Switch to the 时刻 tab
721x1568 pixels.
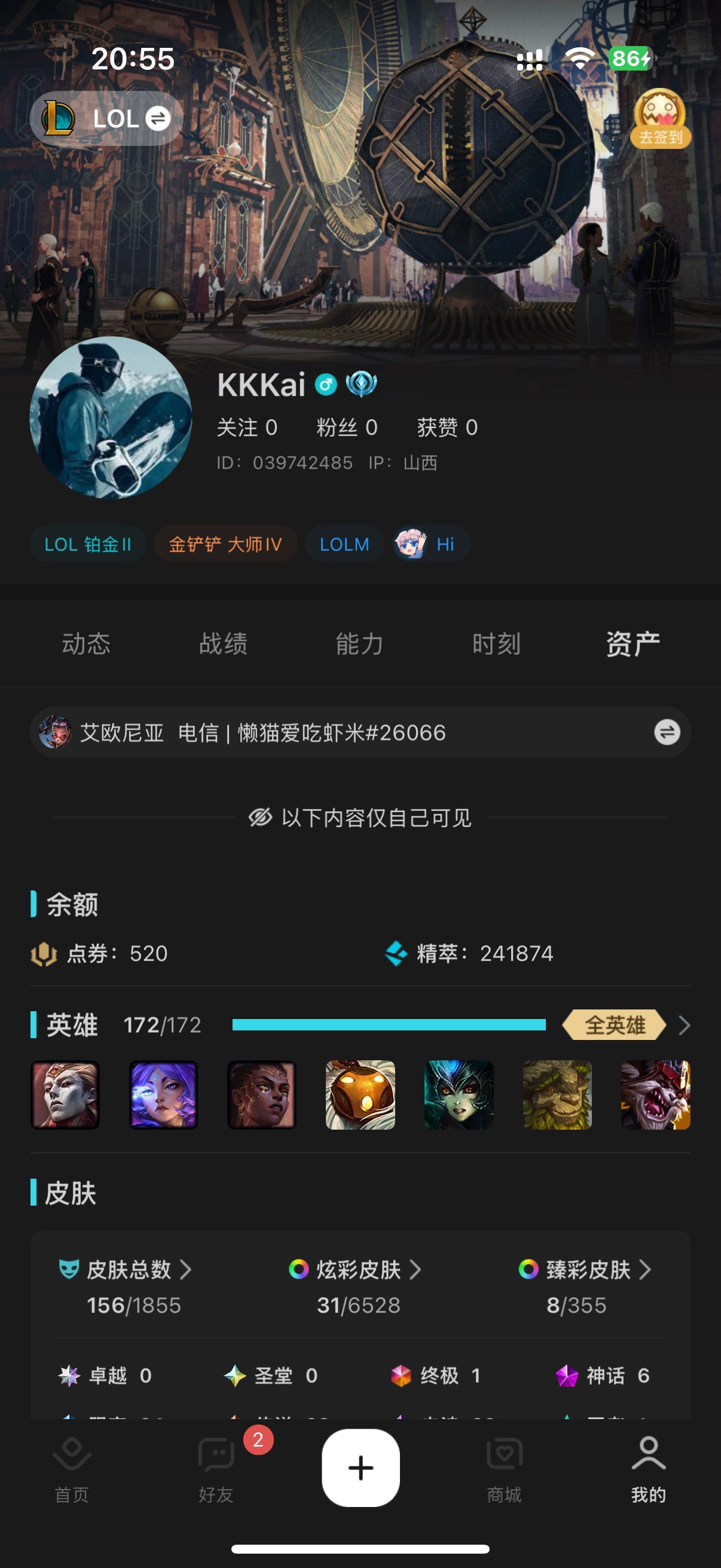pyautogui.click(x=496, y=643)
